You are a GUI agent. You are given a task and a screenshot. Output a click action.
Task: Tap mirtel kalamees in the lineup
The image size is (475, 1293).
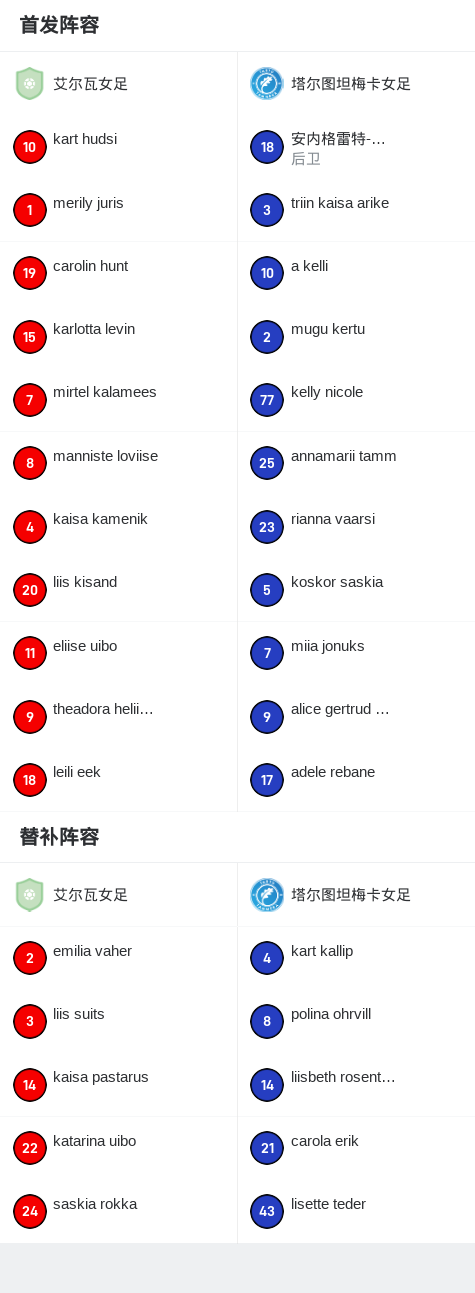(x=118, y=400)
